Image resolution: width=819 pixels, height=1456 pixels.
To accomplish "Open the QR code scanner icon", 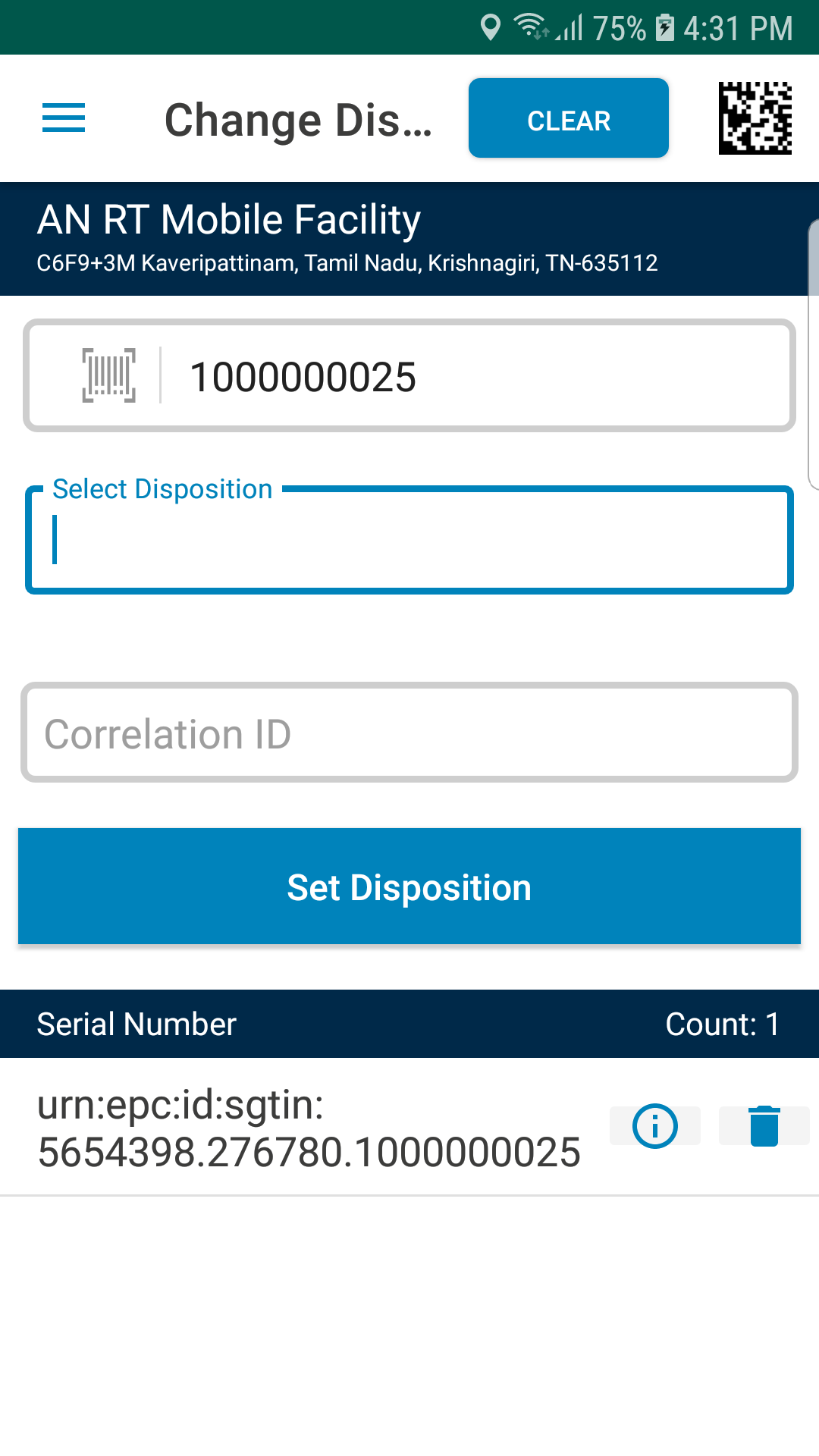I will 755,118.
